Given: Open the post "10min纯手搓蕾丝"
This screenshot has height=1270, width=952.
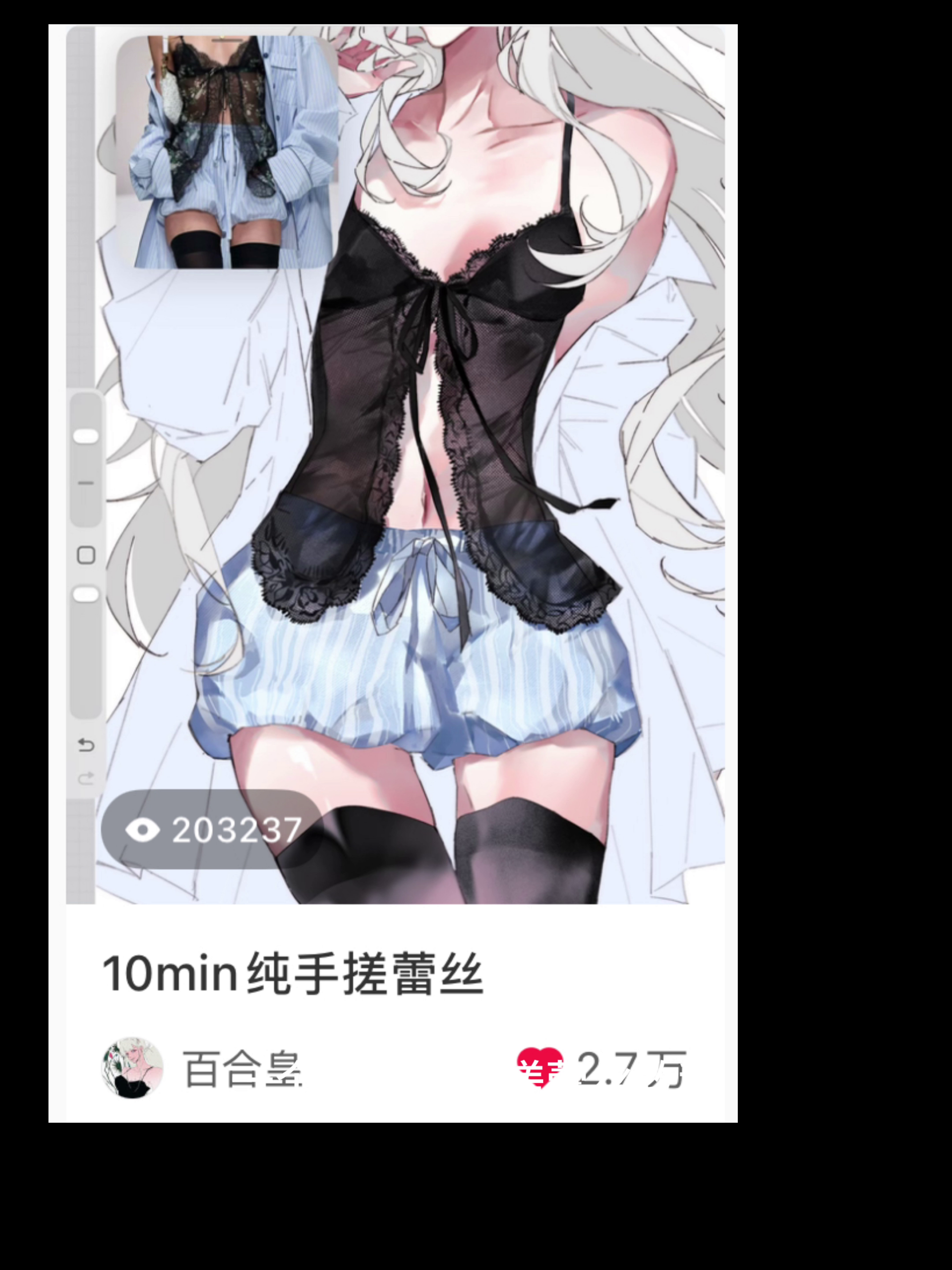Looking at the screenshot, I should (293, 974).
